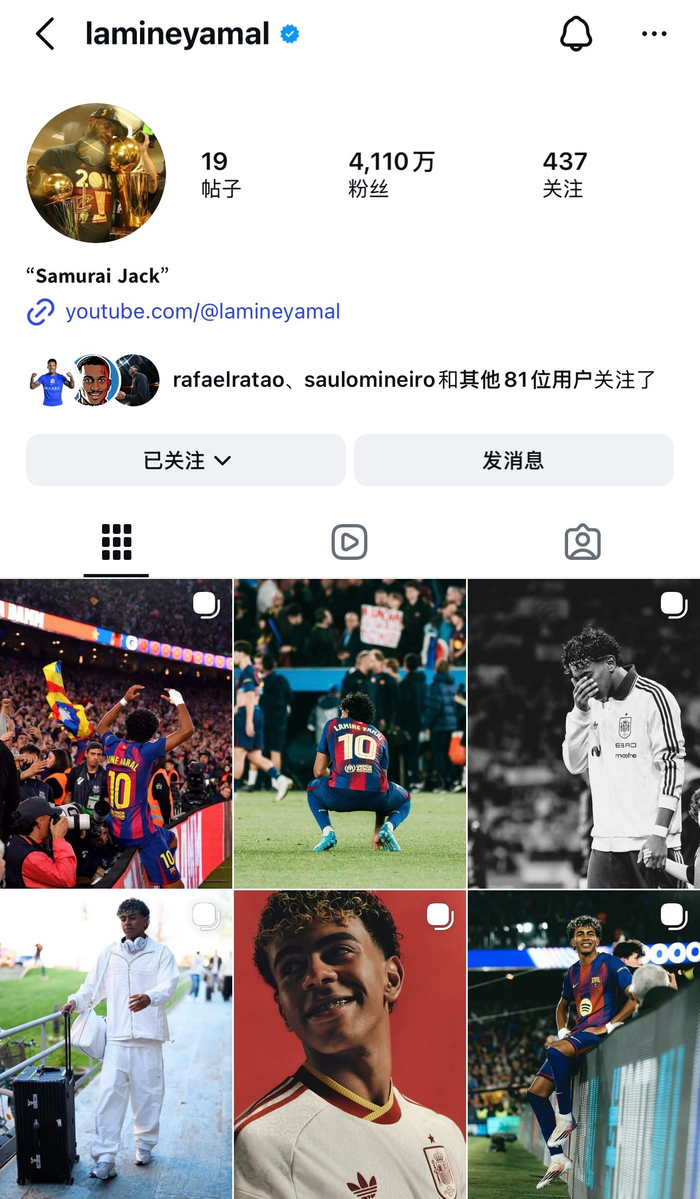700x1199 pixels.
Task: Tap 发消息 to send a message
Action: click(x=513, y=460)
